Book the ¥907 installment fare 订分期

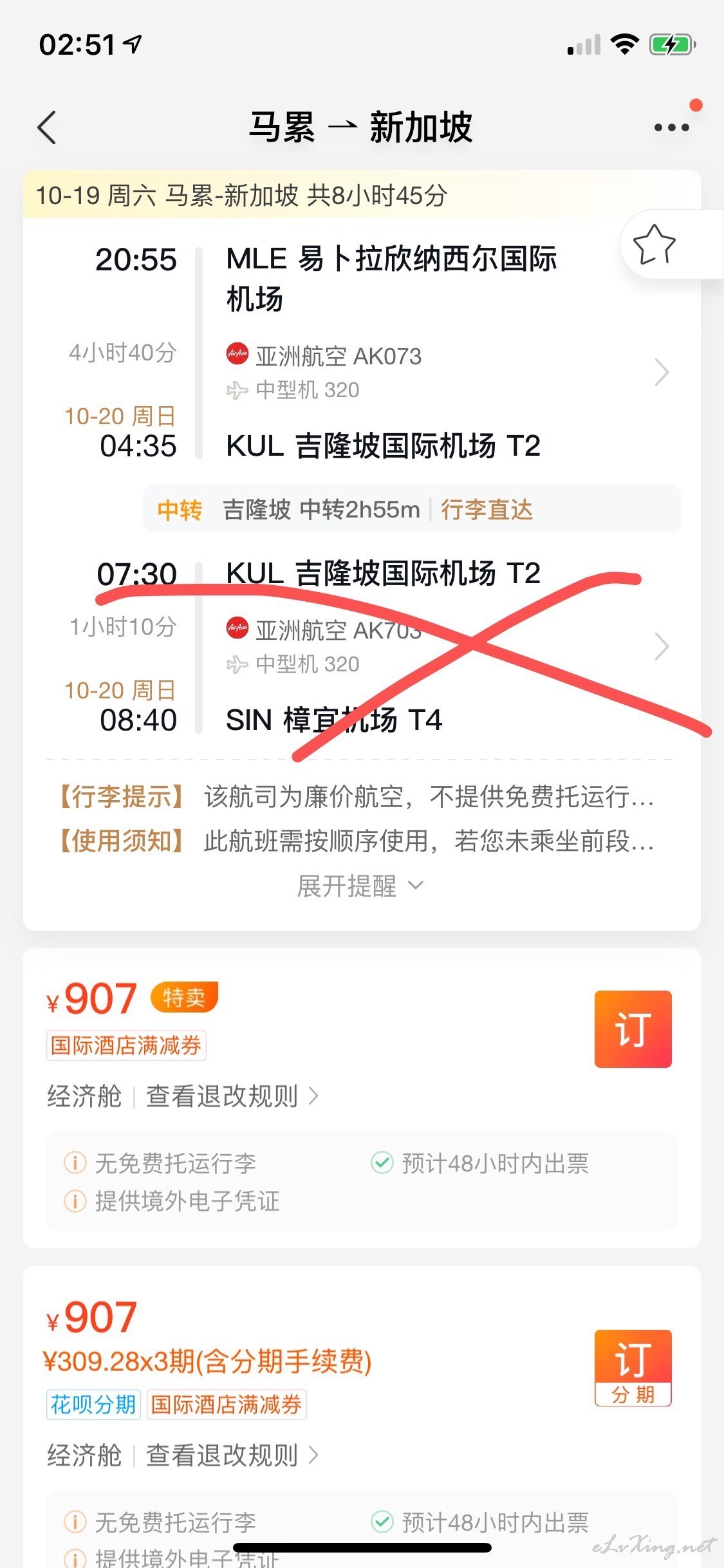633,1367
